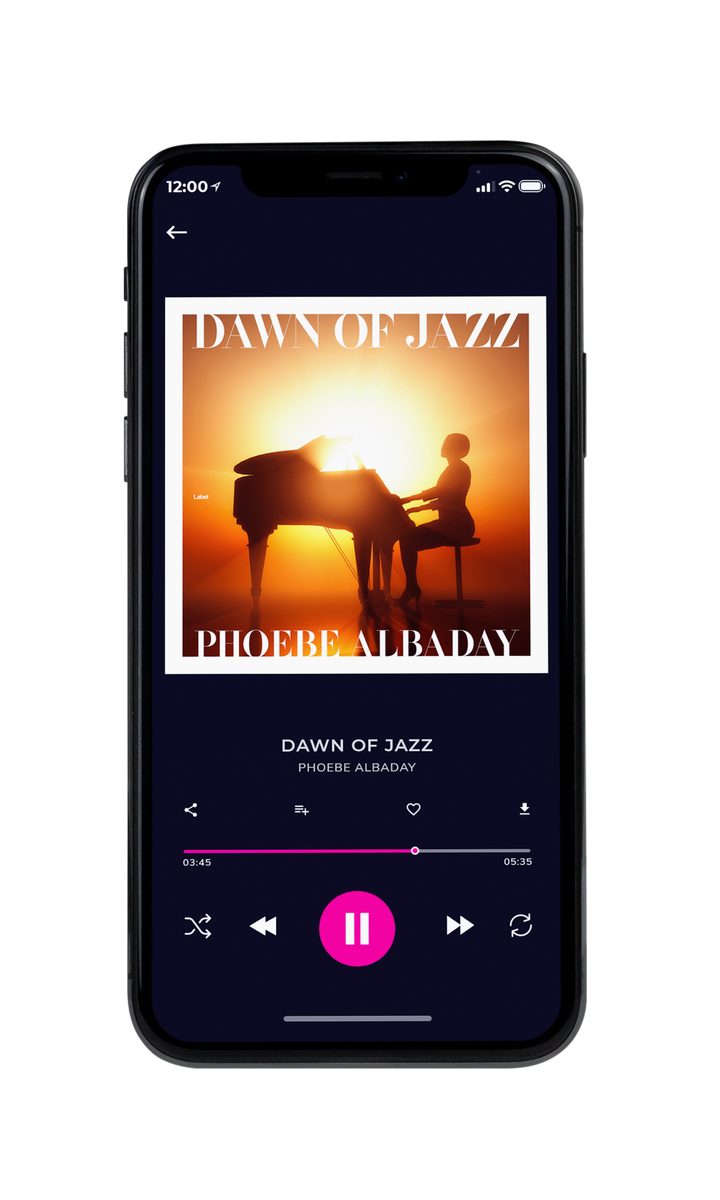Image resolution: width=720 pixels, height=1200 pixels.
Task: Enable shuffle mode
Action: (198, 926)
